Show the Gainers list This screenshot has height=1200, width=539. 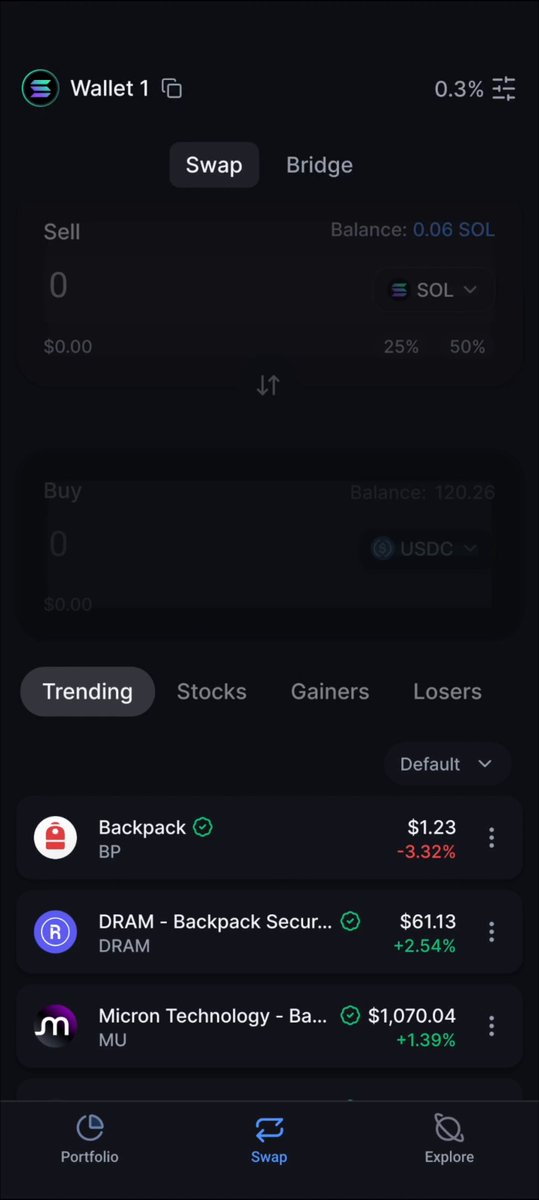point(330,691)
